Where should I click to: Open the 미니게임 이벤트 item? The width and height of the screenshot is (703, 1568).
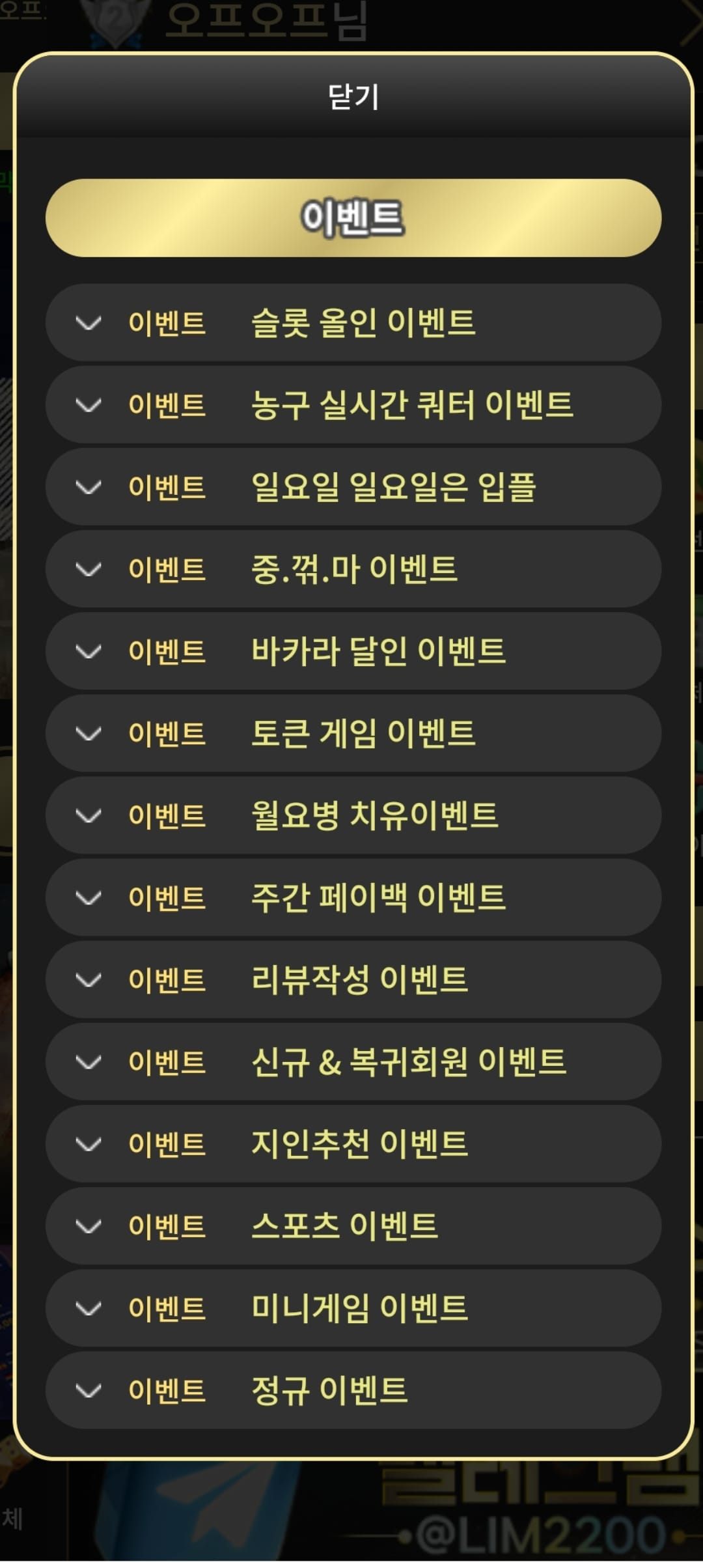click(x=353, y=1307)
